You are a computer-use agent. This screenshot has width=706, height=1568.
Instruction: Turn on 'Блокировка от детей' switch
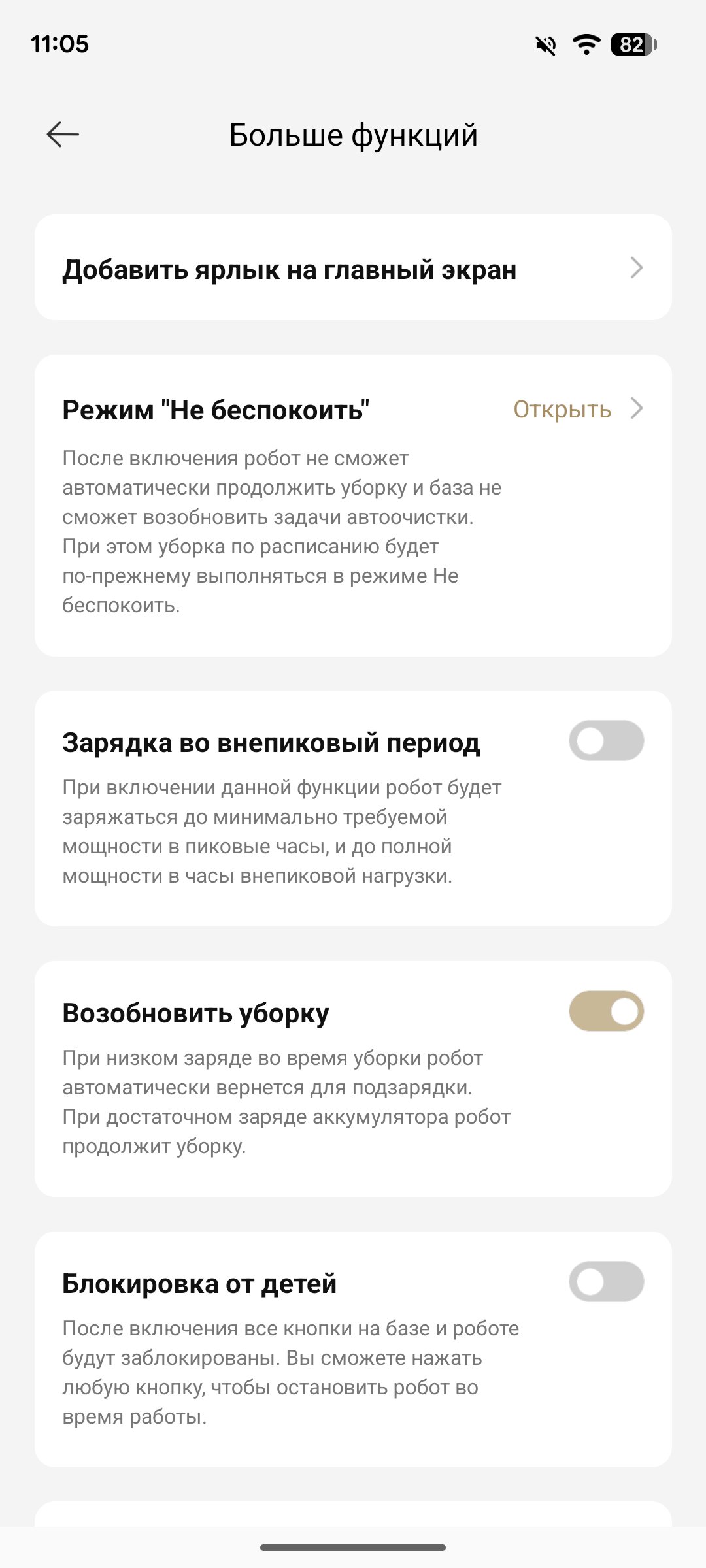tap(606, 1282)
